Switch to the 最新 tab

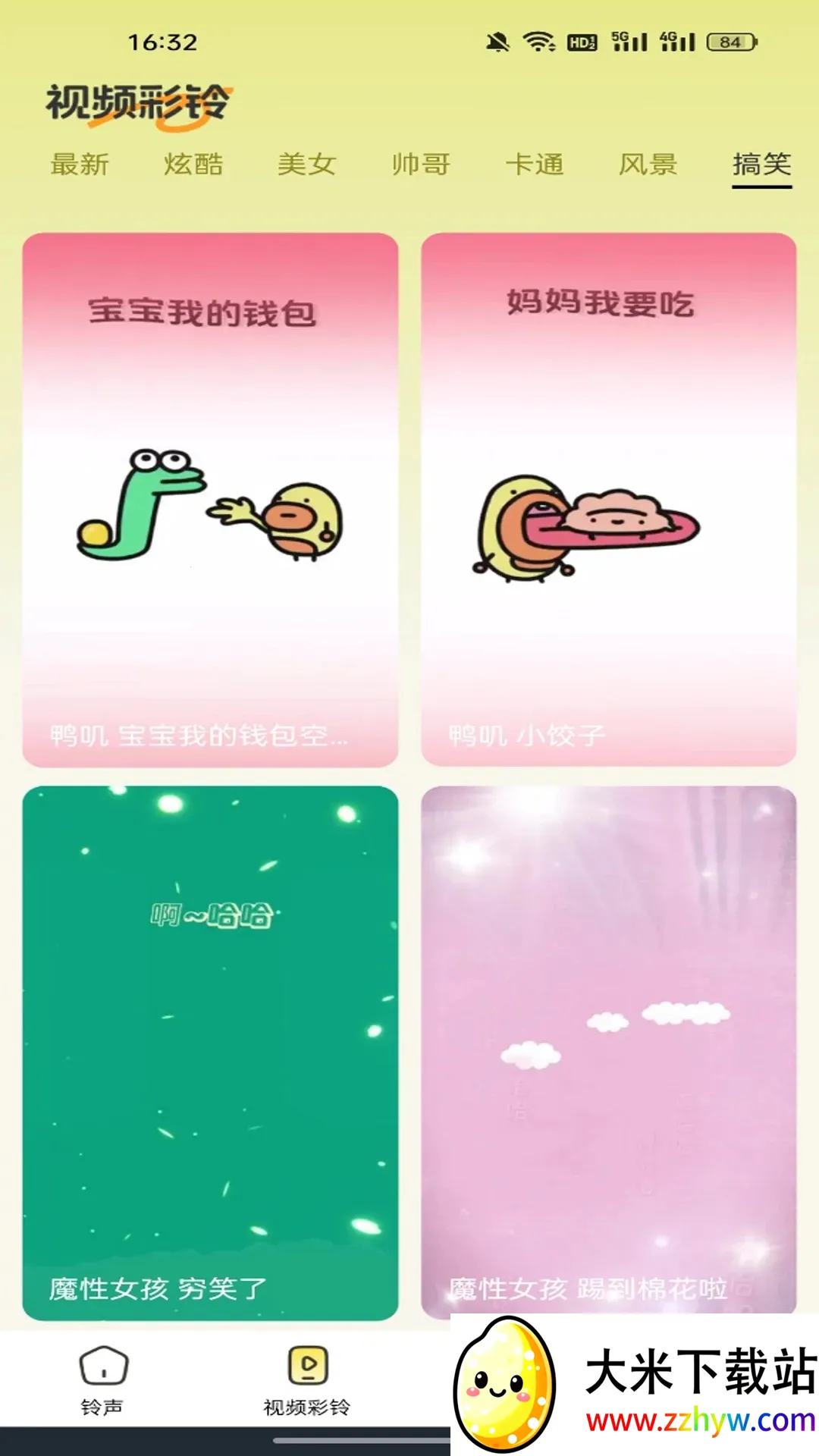point(80,164)
